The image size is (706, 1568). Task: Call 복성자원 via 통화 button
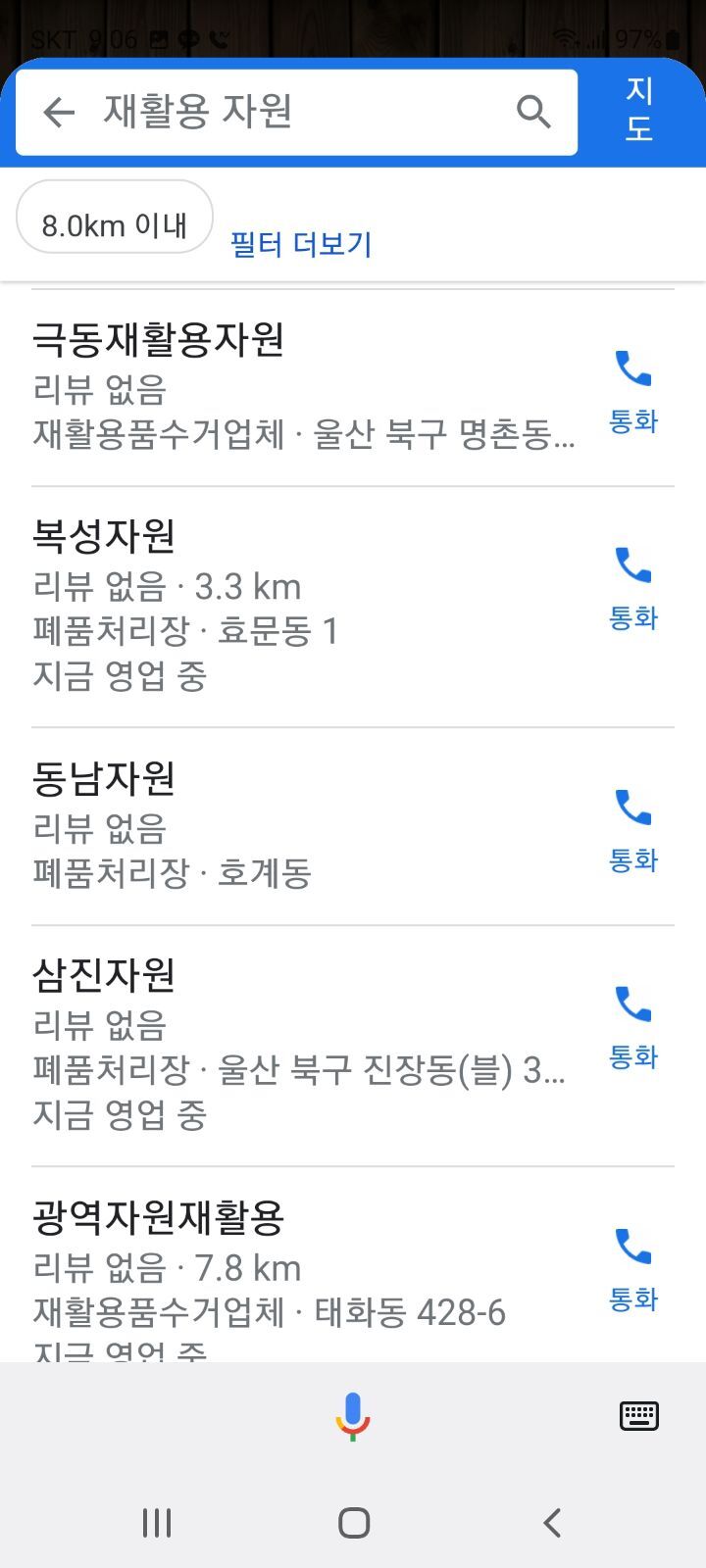pos(633,585)
